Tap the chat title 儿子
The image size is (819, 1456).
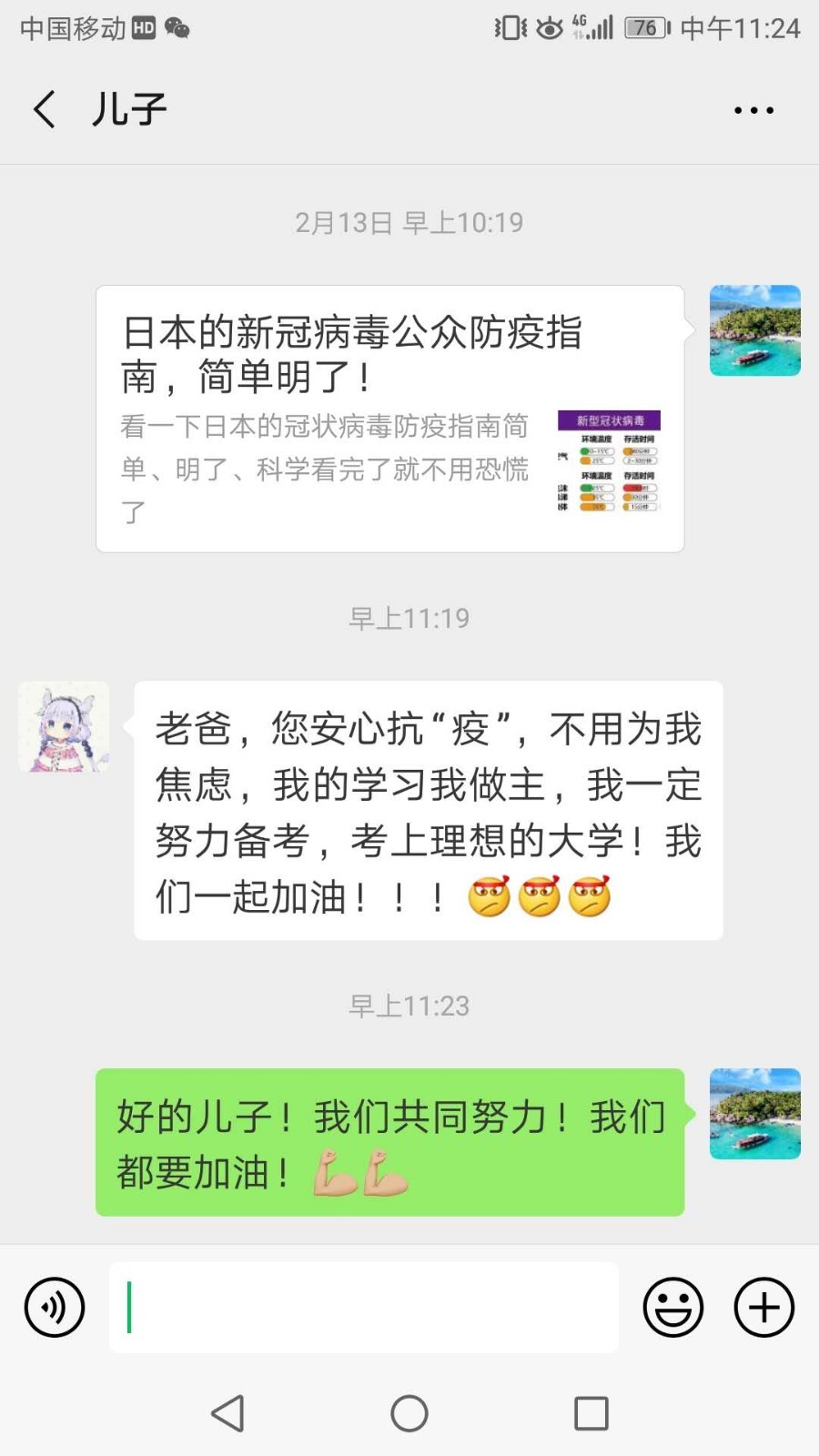click(130, 107)
